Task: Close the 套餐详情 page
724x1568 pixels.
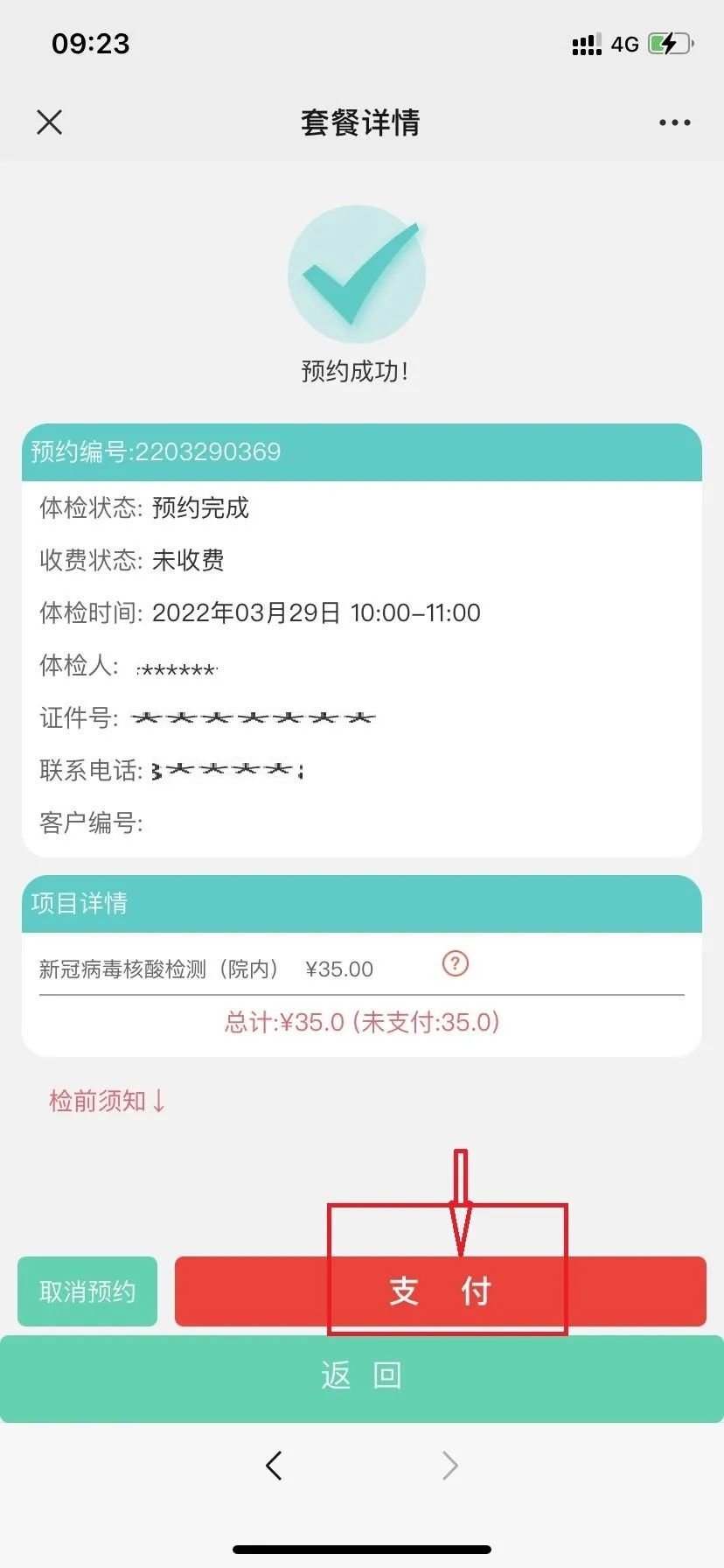Action: tap(50, 122)
